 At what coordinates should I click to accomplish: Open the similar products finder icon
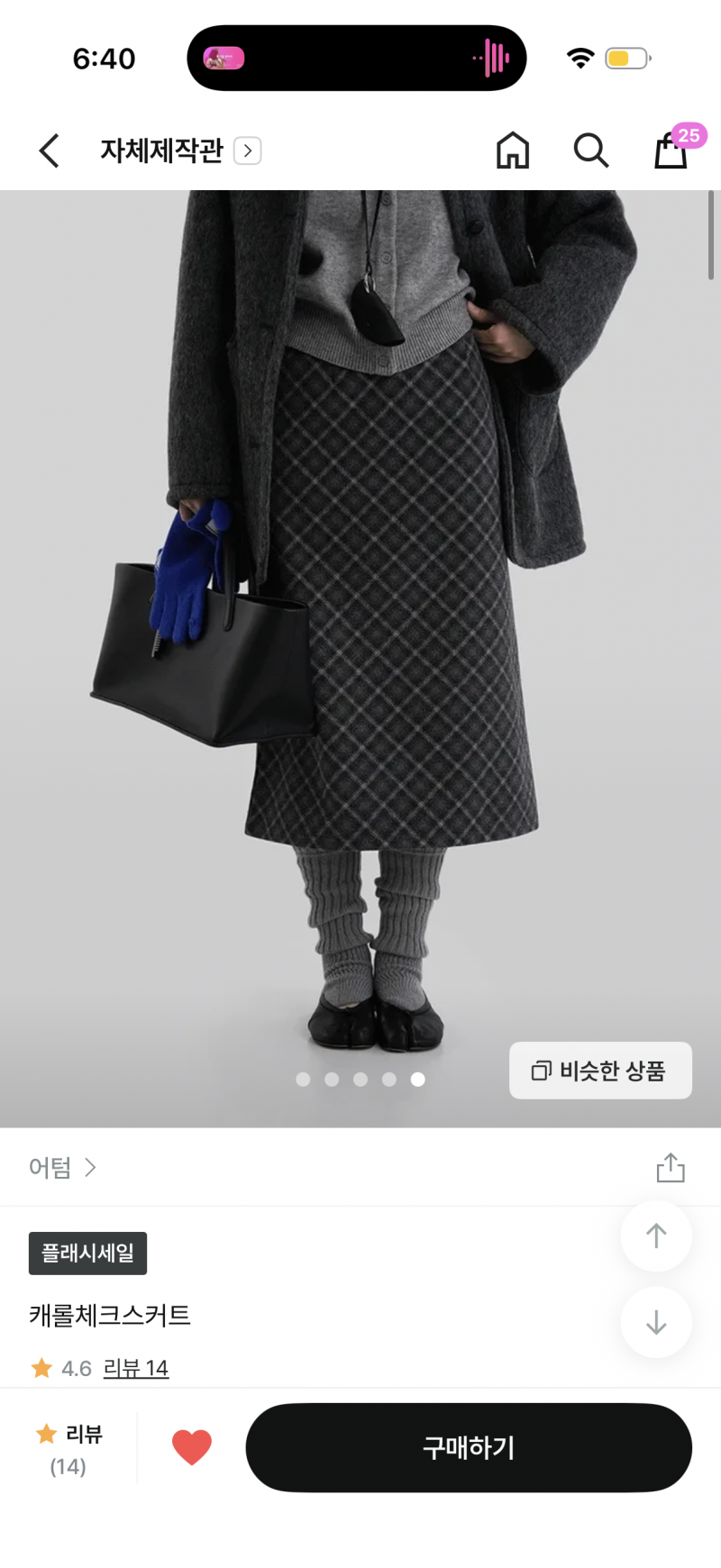(x=541, y=1071)
